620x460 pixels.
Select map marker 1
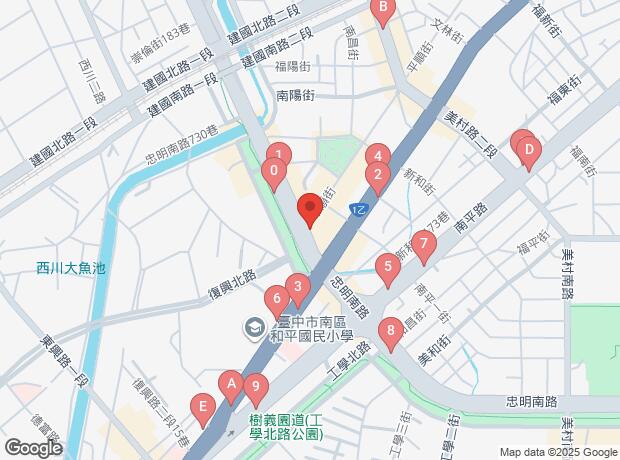(282, 155)
